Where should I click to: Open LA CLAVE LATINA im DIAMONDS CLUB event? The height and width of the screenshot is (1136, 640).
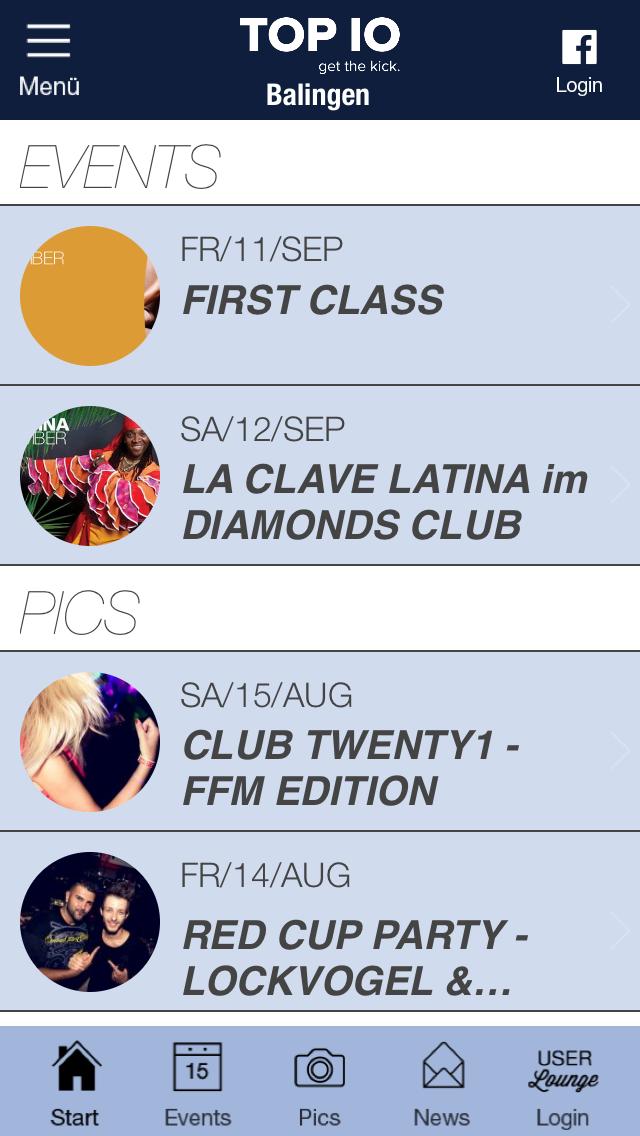(x=320, y=476)
